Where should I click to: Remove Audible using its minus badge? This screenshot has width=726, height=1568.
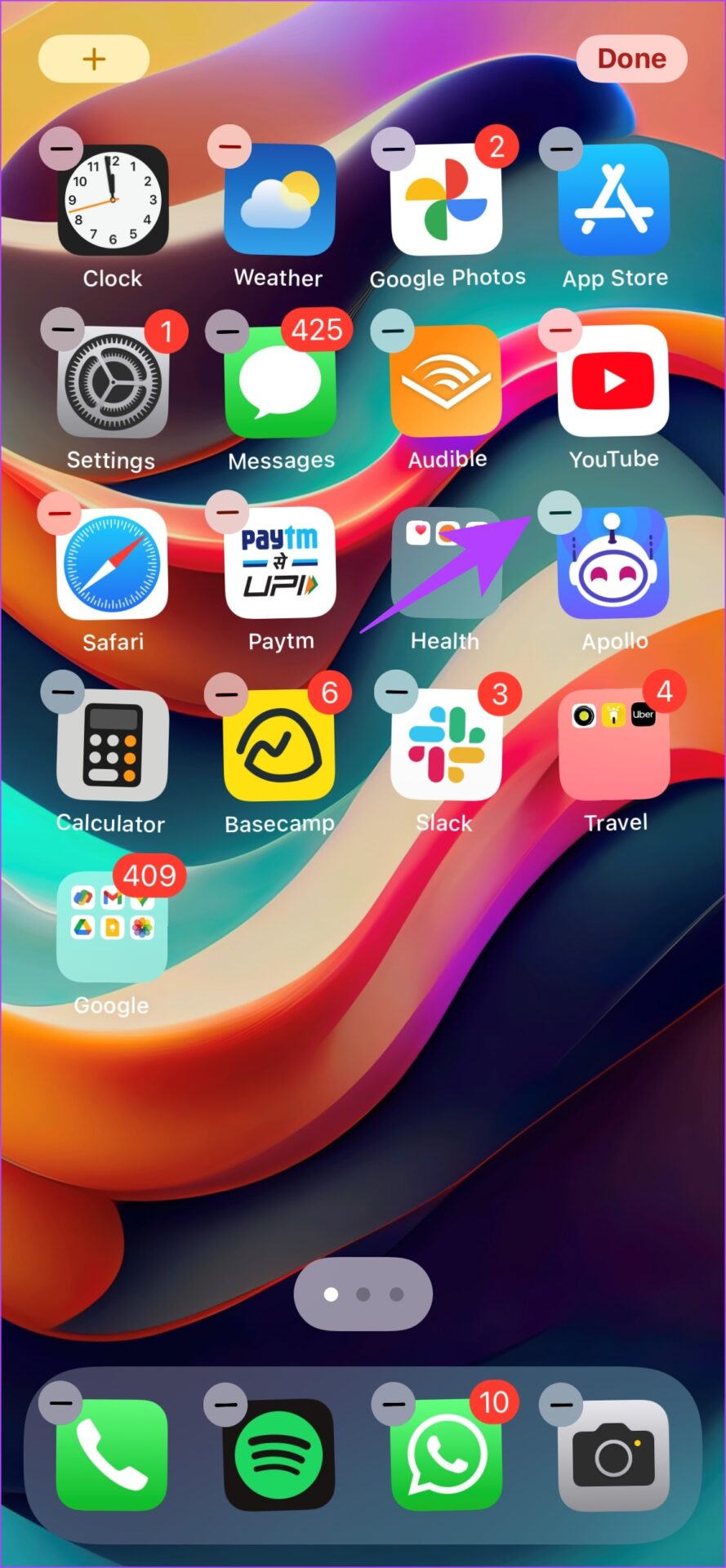point(393,331)
